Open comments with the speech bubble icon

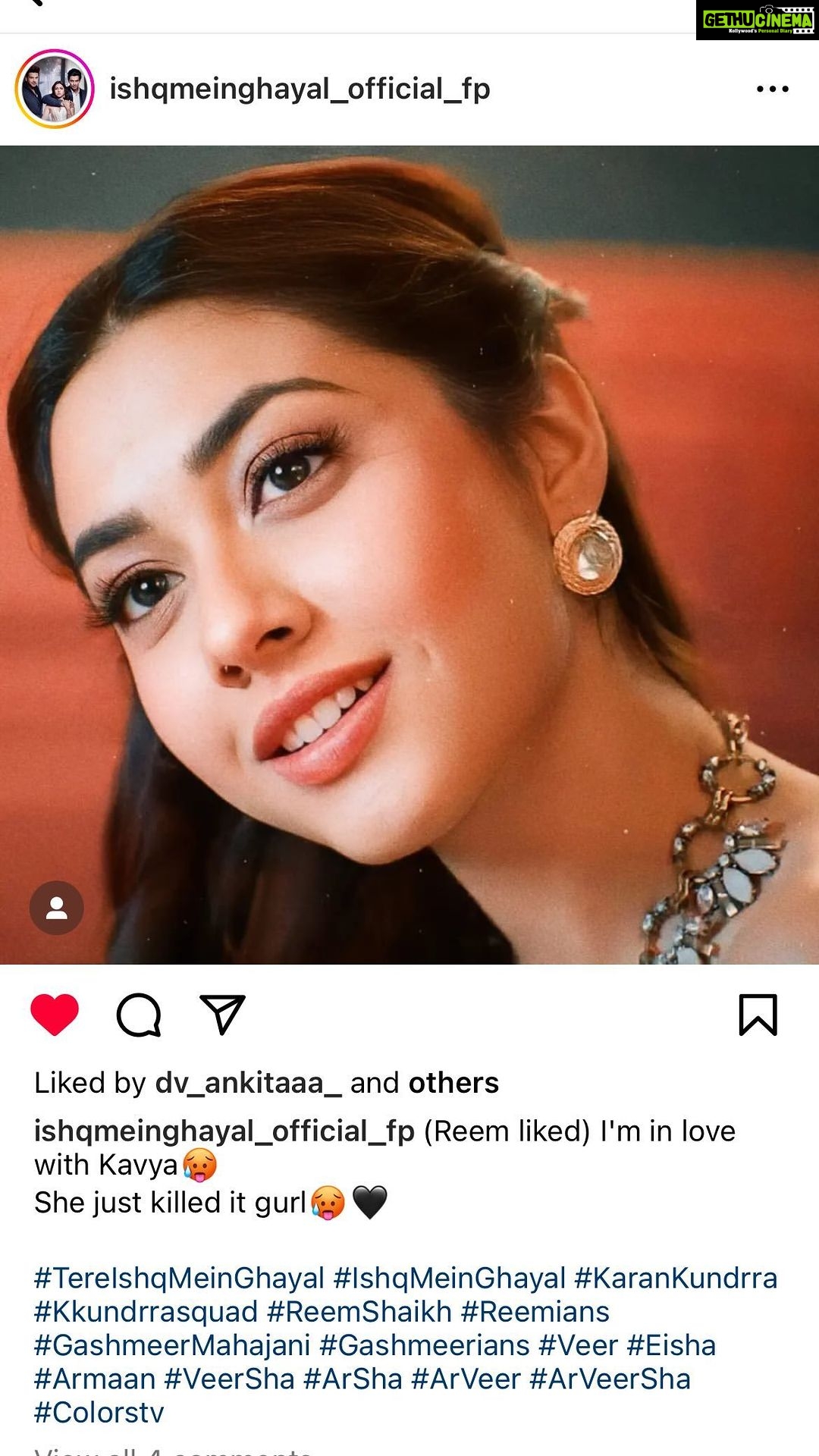tap(139, 1015)
